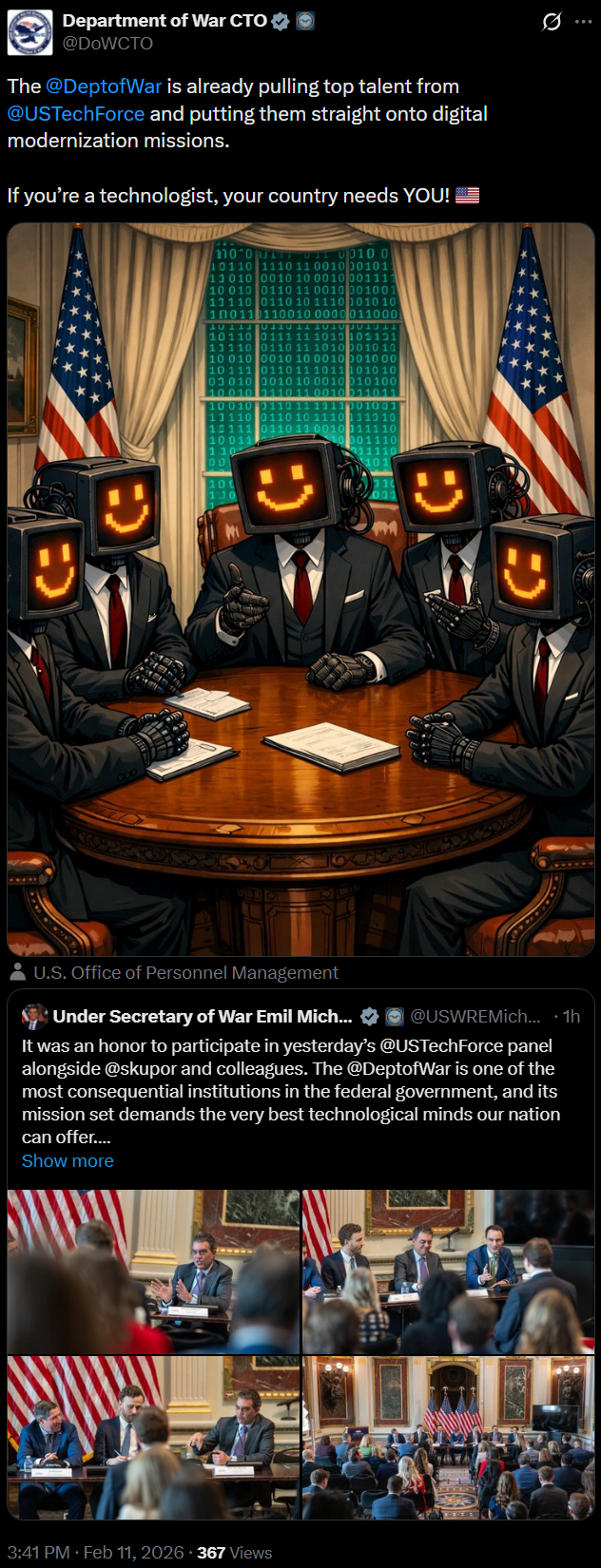Expand quoted post with Show more
The image size is (601, 1568).
(68, 1161)
